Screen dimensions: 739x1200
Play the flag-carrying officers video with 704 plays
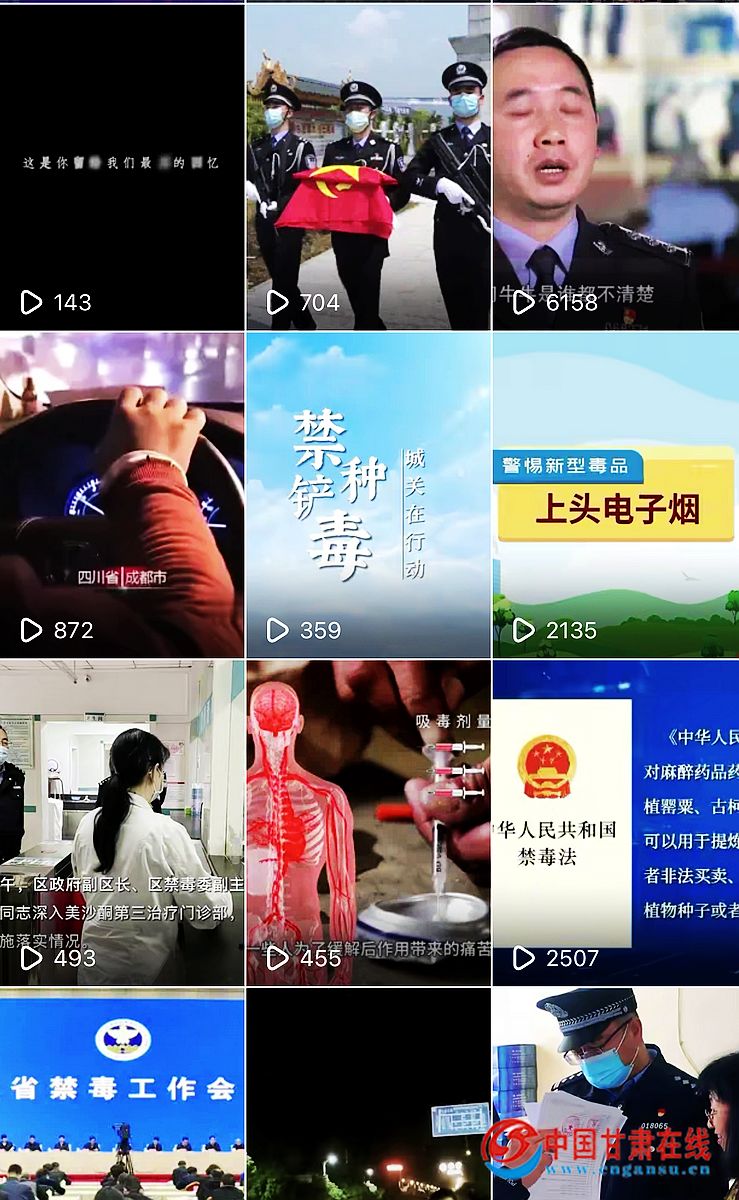[x=368, y=167]
